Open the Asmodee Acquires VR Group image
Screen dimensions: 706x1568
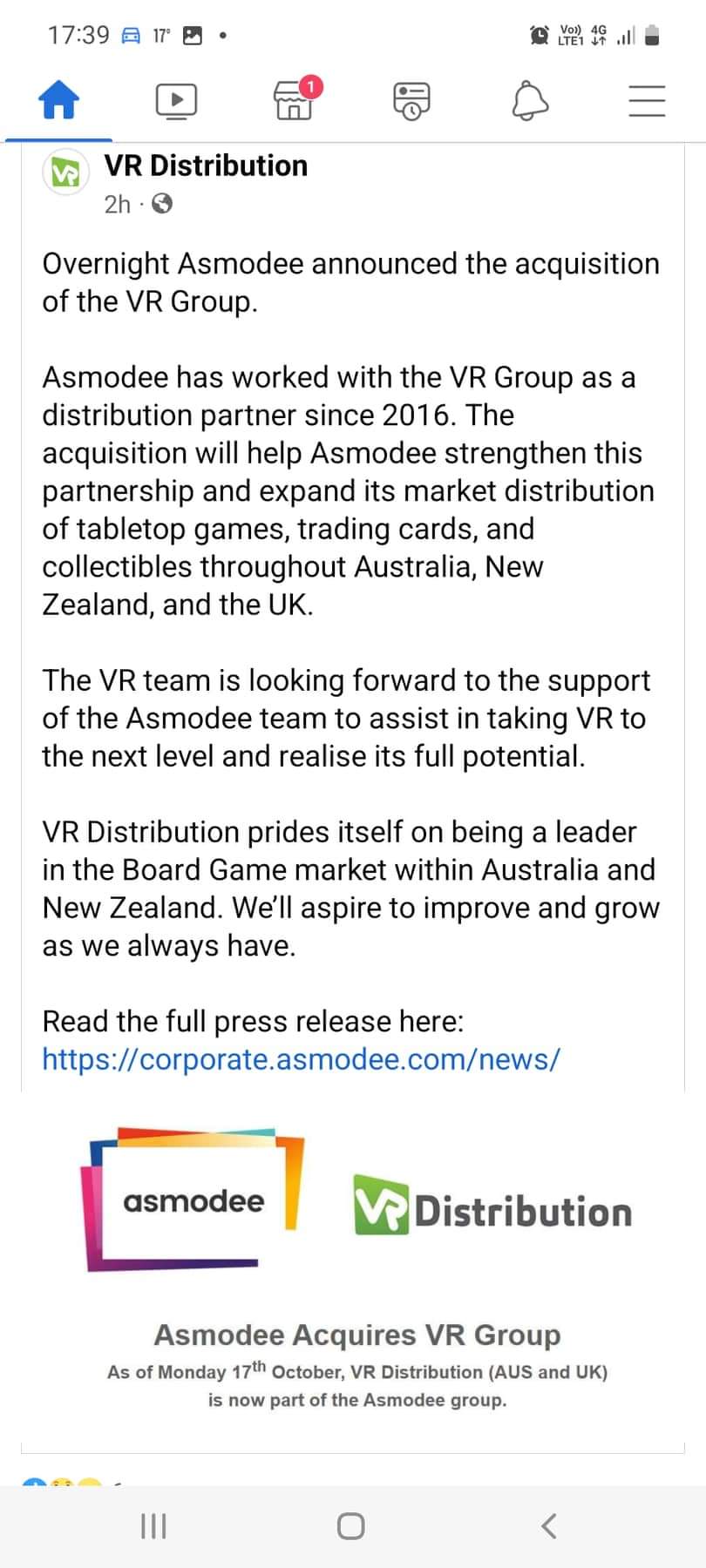[x=353, y=1272]
